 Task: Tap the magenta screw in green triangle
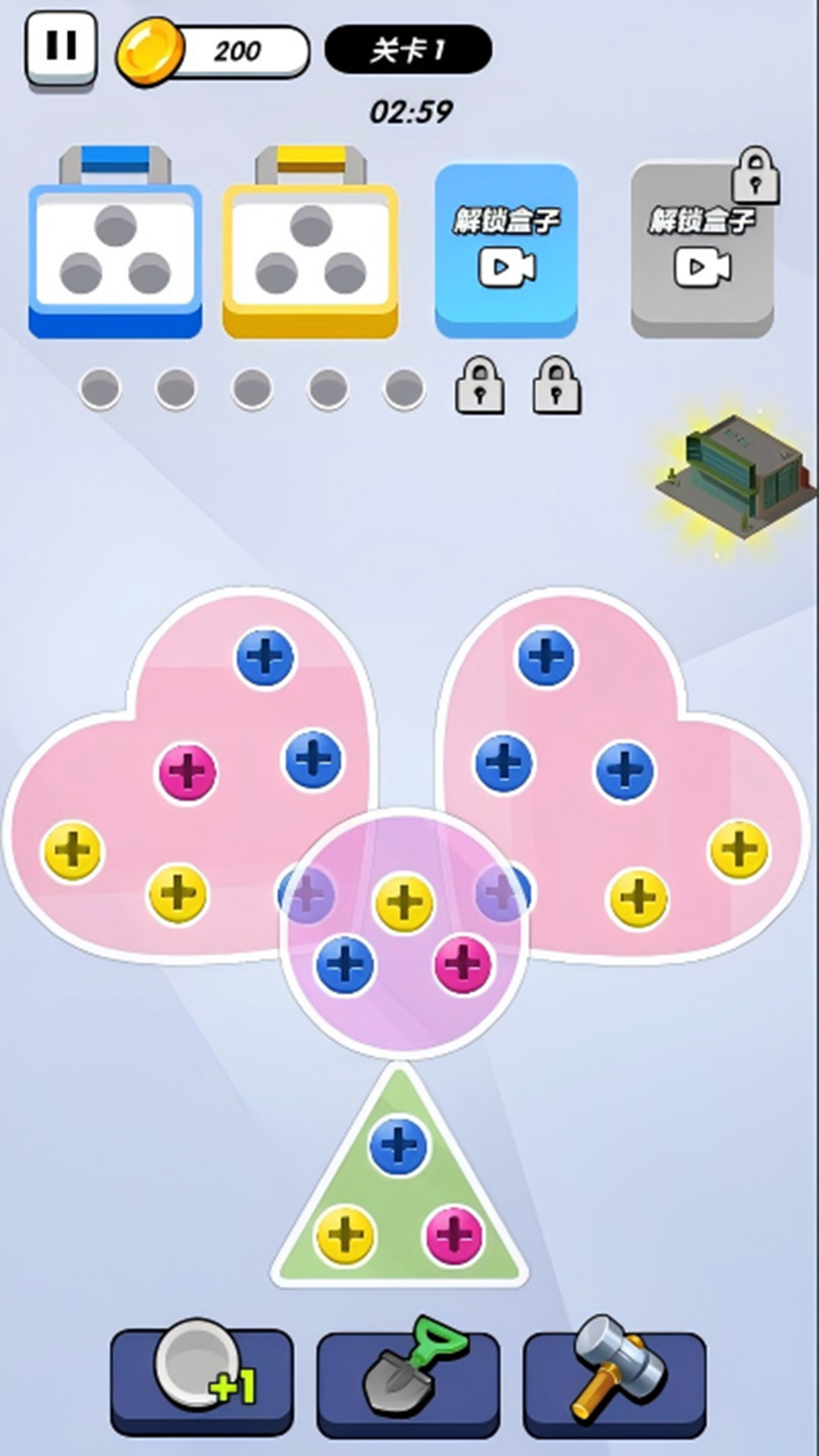(453, 1235)
